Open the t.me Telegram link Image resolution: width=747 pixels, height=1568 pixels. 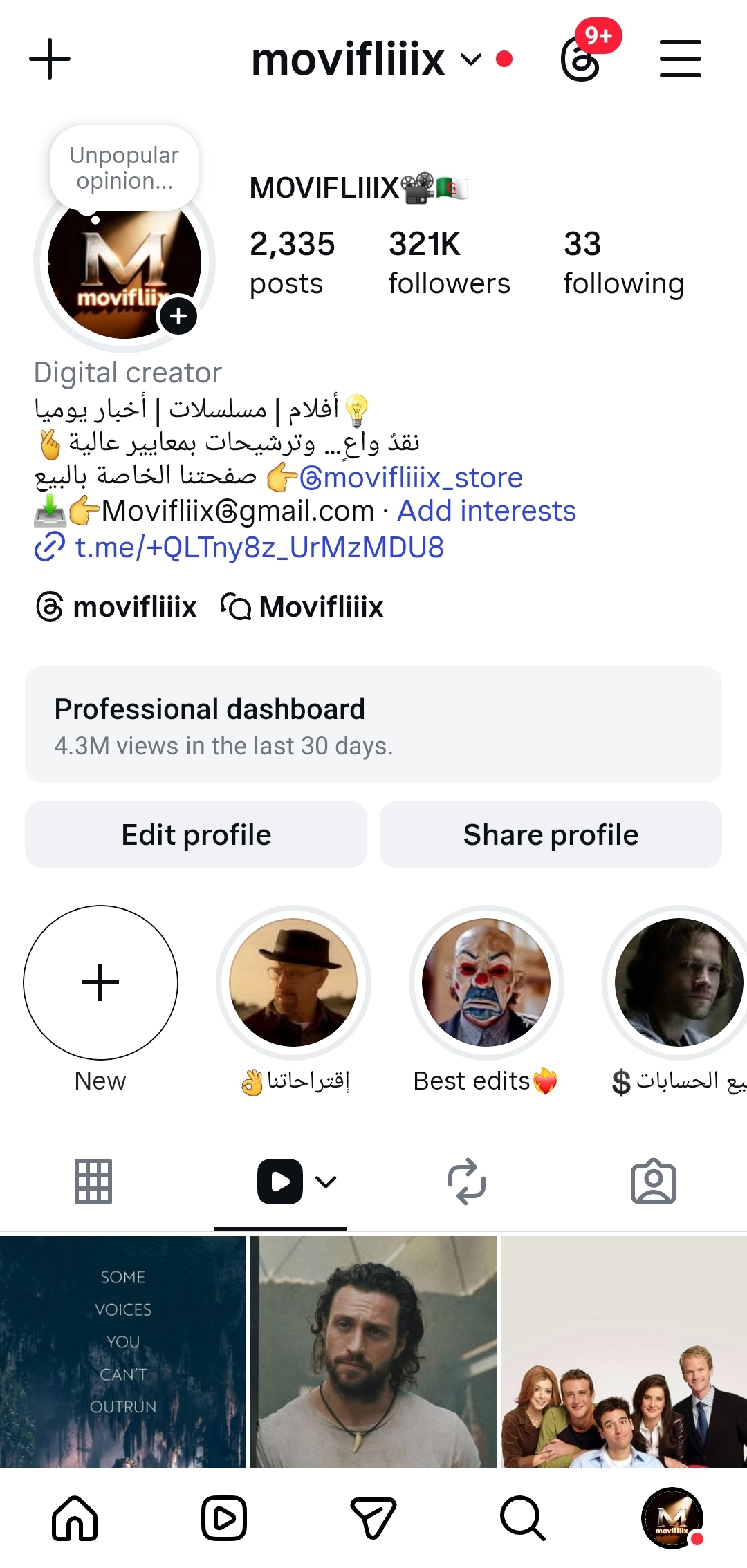[x=259, y=548]
